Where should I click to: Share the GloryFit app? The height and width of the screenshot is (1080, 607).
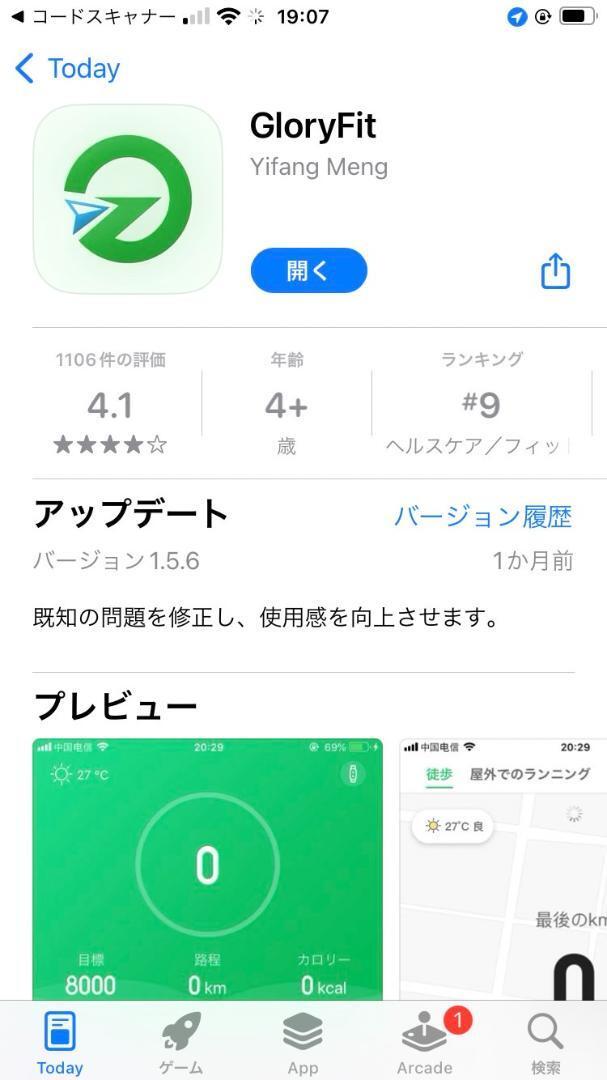[555, 271]
